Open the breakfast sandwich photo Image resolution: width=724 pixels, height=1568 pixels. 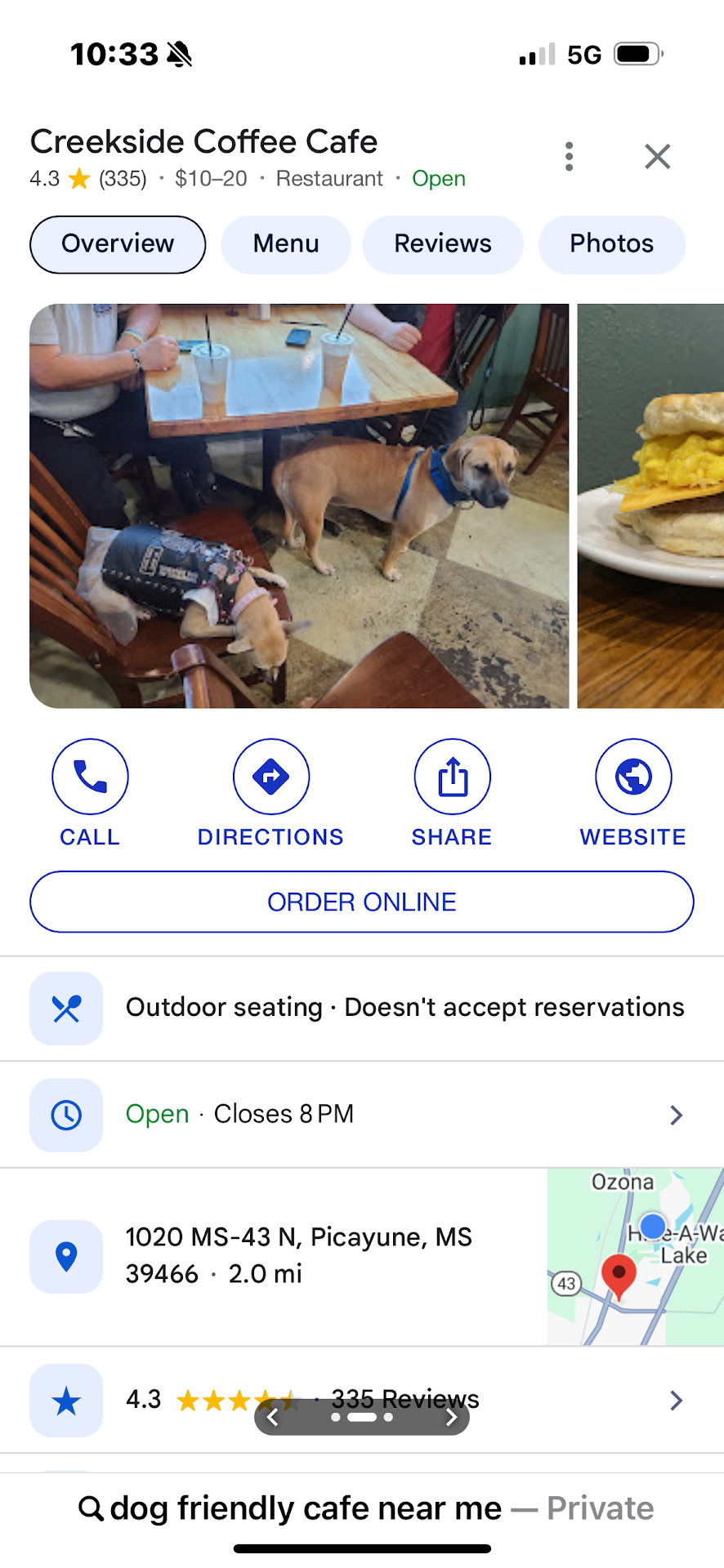click(650, 506)
